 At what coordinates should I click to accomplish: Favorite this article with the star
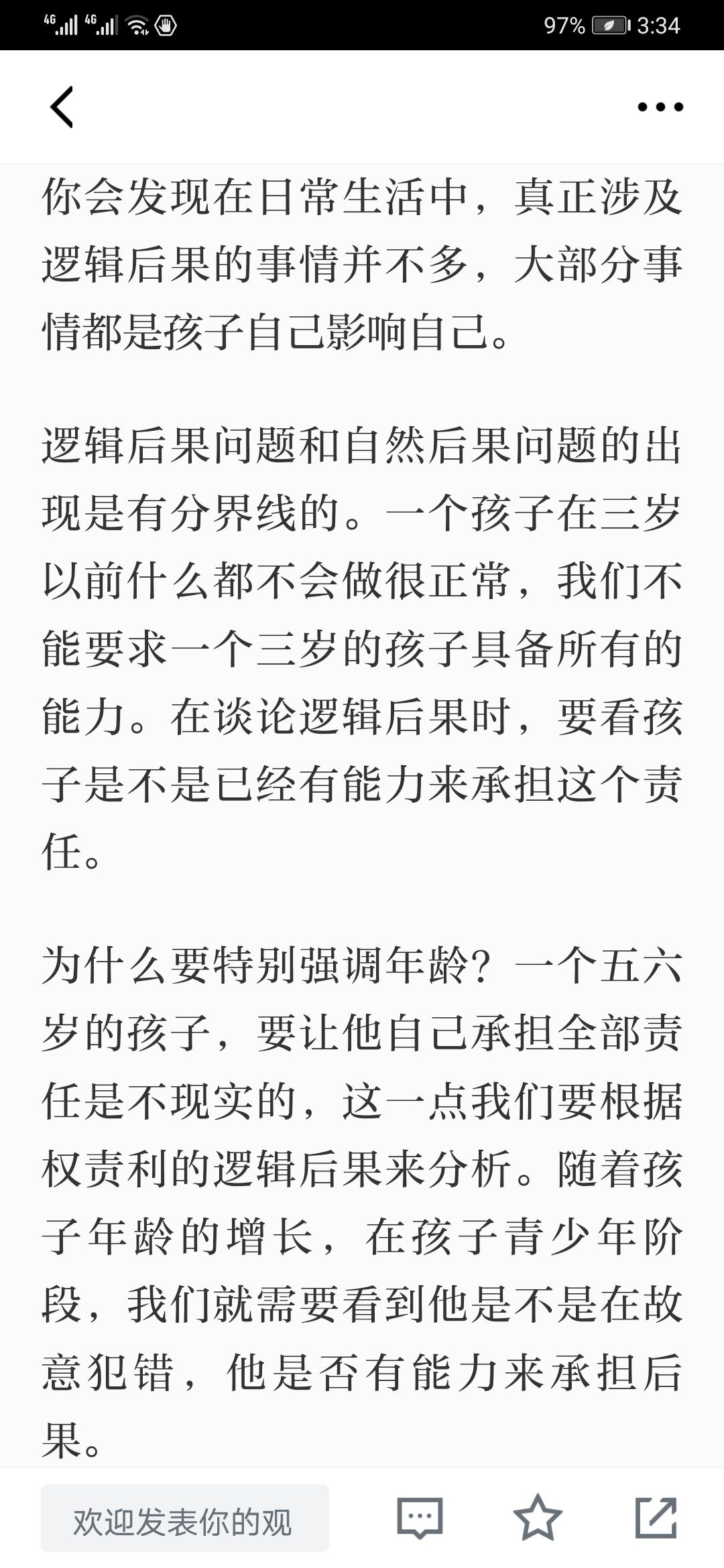tap(538, 1517)
